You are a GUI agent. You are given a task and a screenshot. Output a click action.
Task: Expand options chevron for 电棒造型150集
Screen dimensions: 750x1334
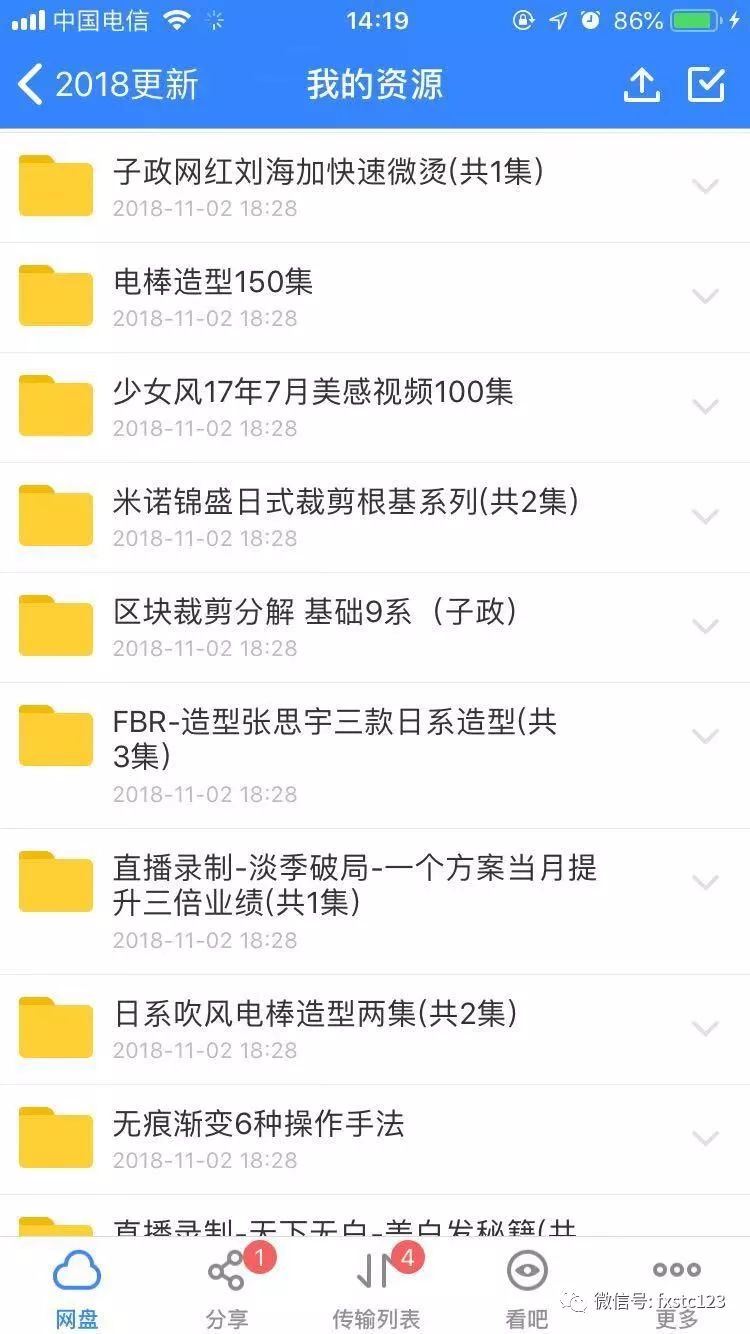(x=706, y=296)
